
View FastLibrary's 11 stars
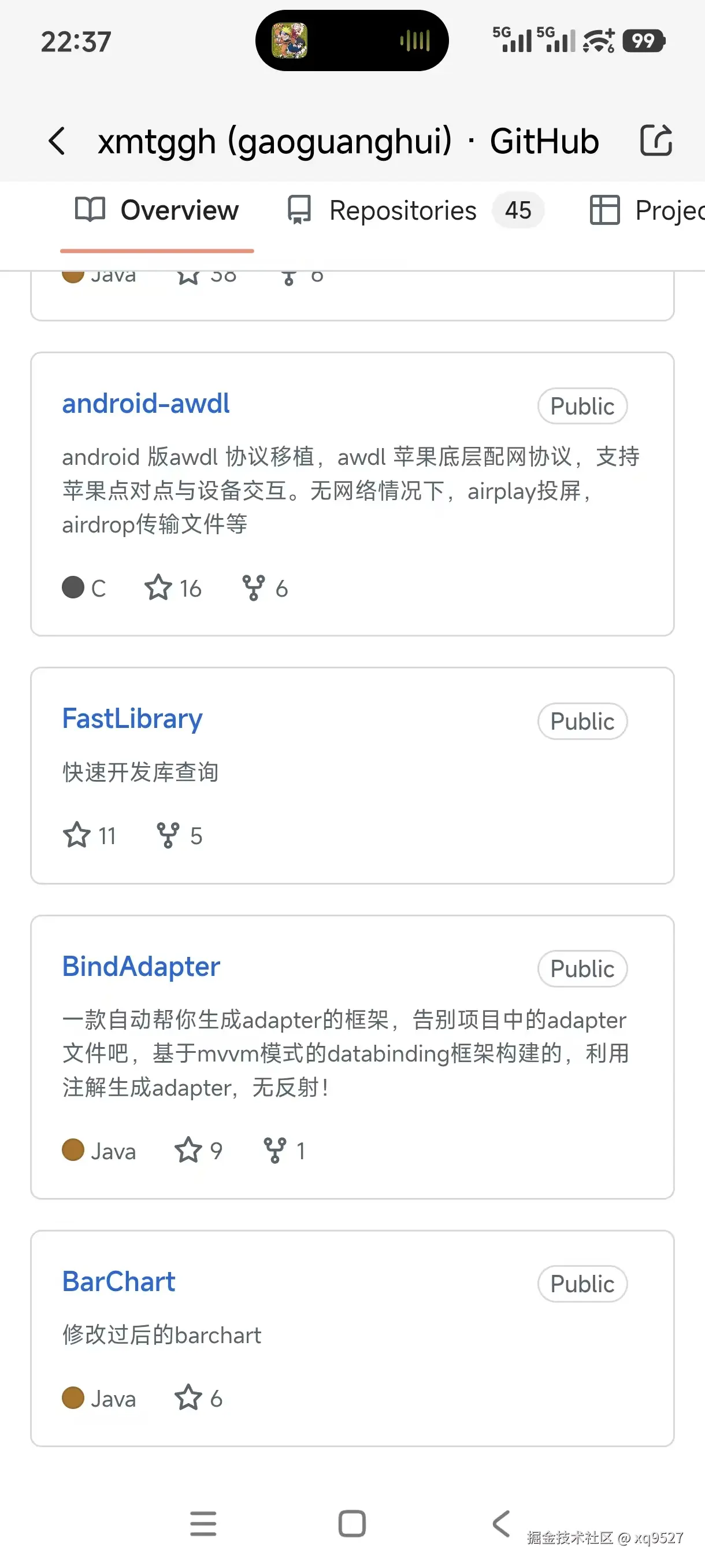point(90,835)
